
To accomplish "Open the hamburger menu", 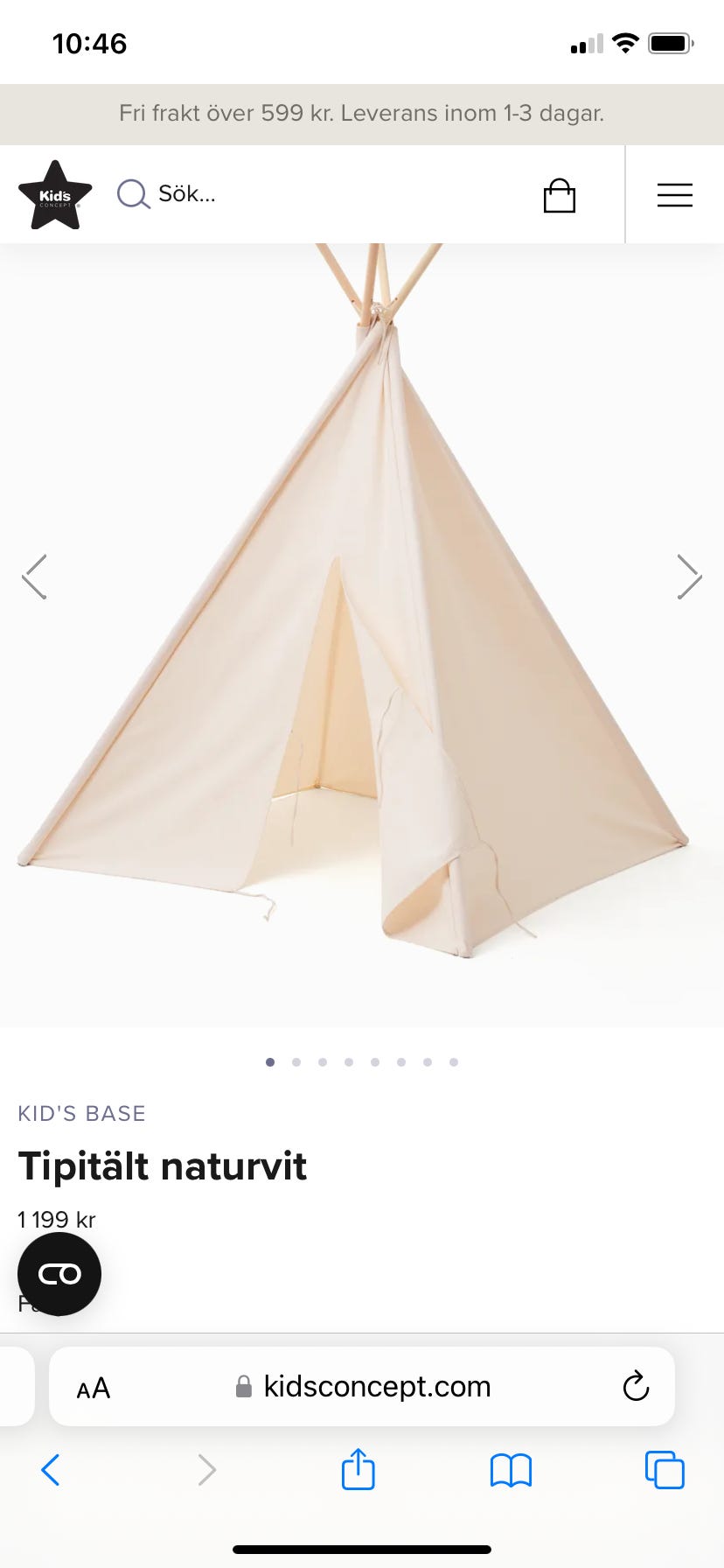I will click(x=675, y=194).
